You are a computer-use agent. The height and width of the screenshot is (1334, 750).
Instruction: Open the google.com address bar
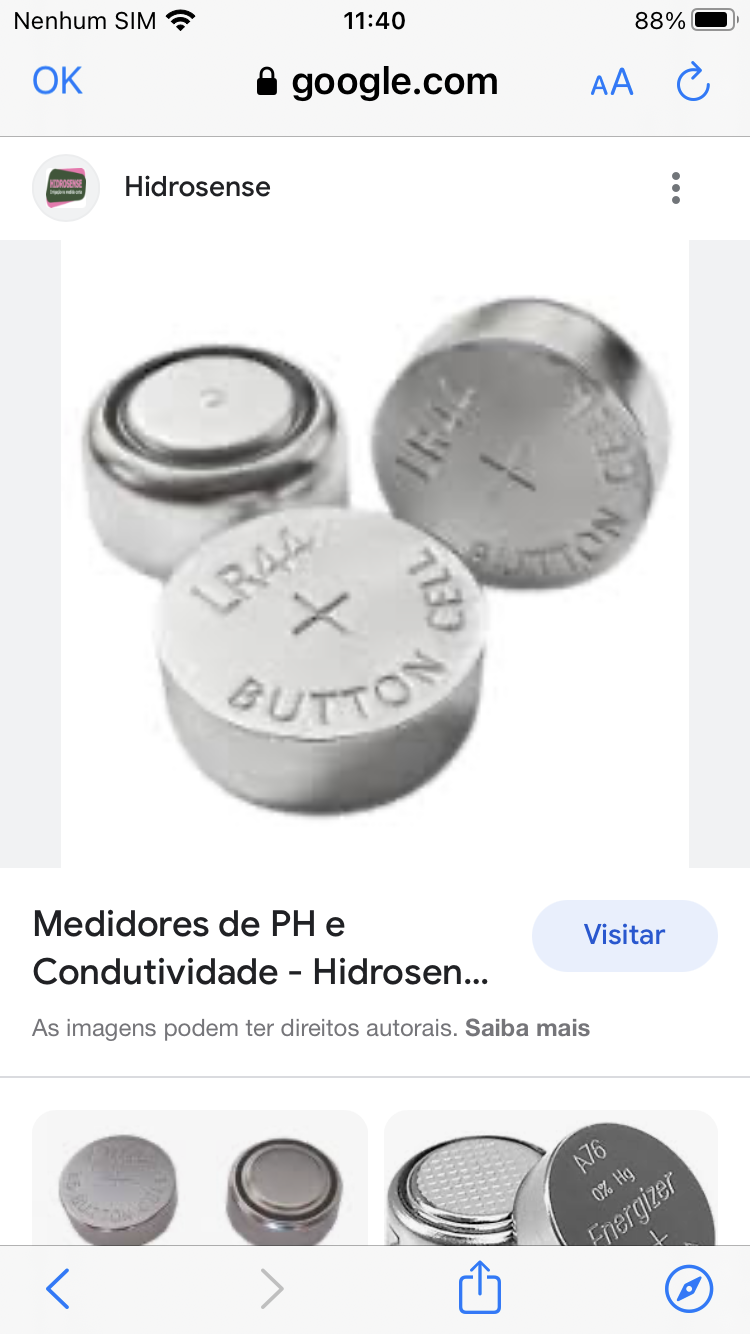click(x=377, y=82)
